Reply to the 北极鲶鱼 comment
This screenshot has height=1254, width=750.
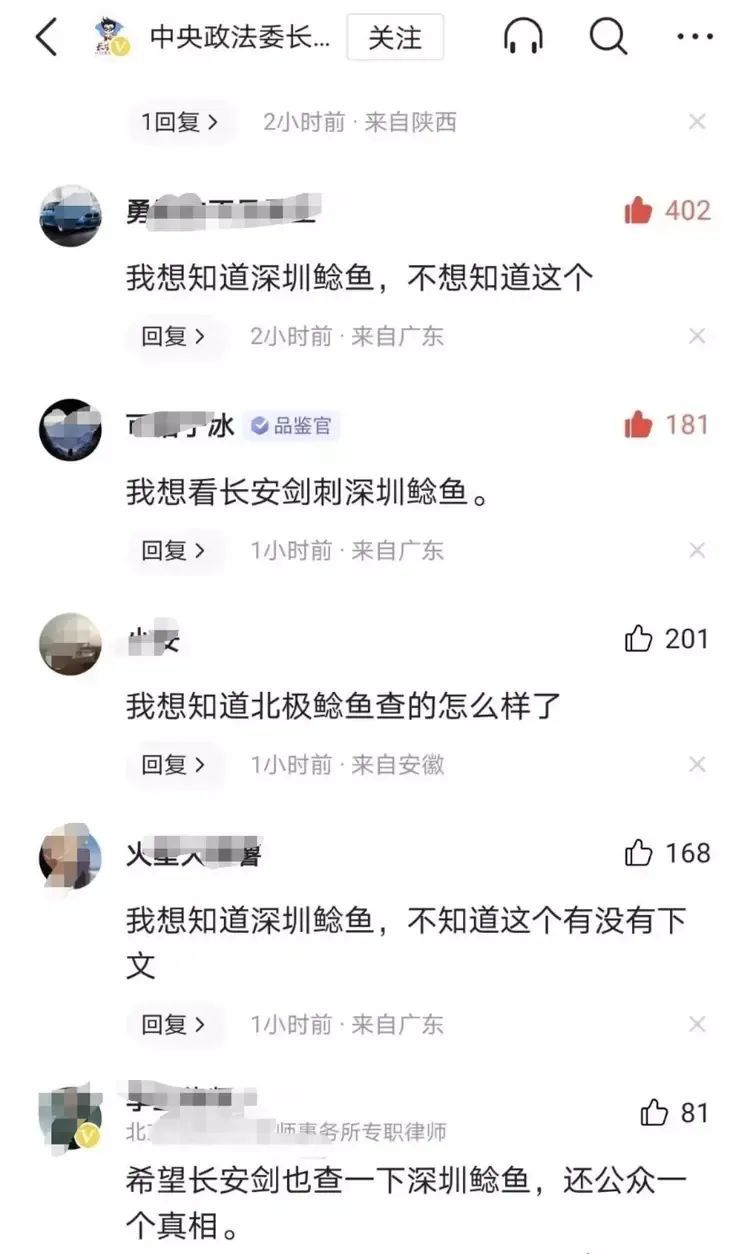[x=174, y=765]
